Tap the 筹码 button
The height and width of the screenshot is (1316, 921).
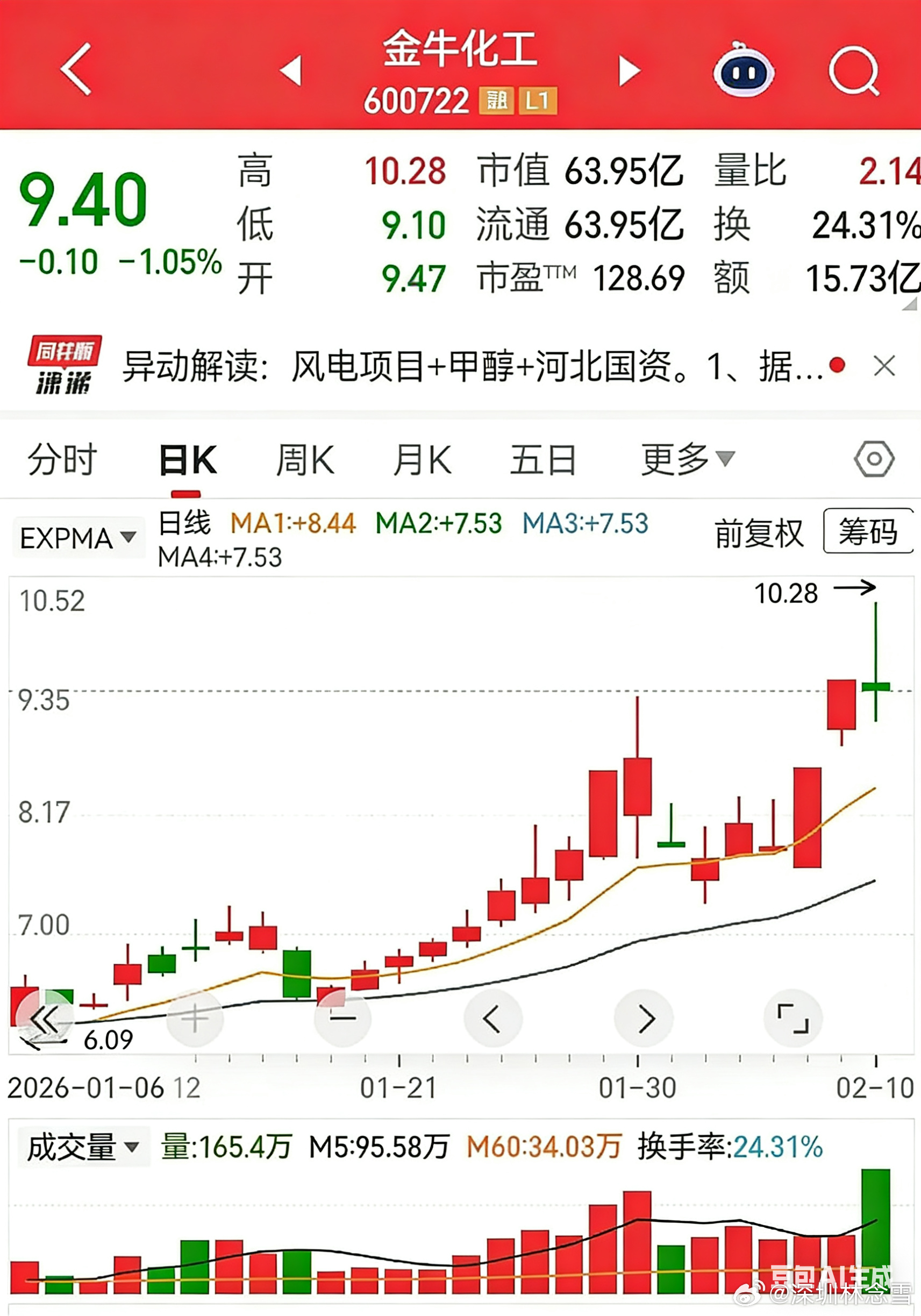[867, 531]
